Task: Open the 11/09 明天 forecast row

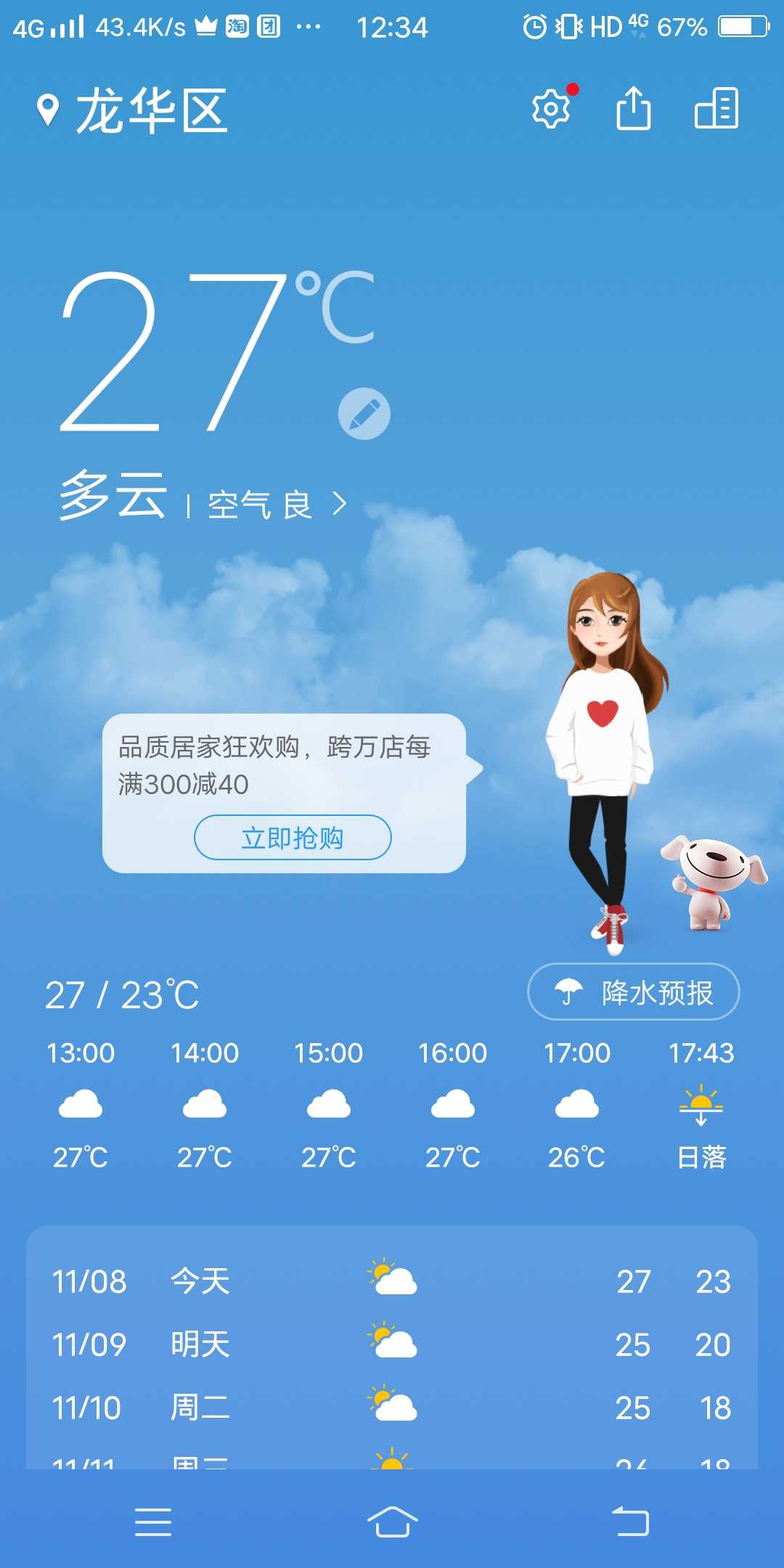Action: [392, 1344]
